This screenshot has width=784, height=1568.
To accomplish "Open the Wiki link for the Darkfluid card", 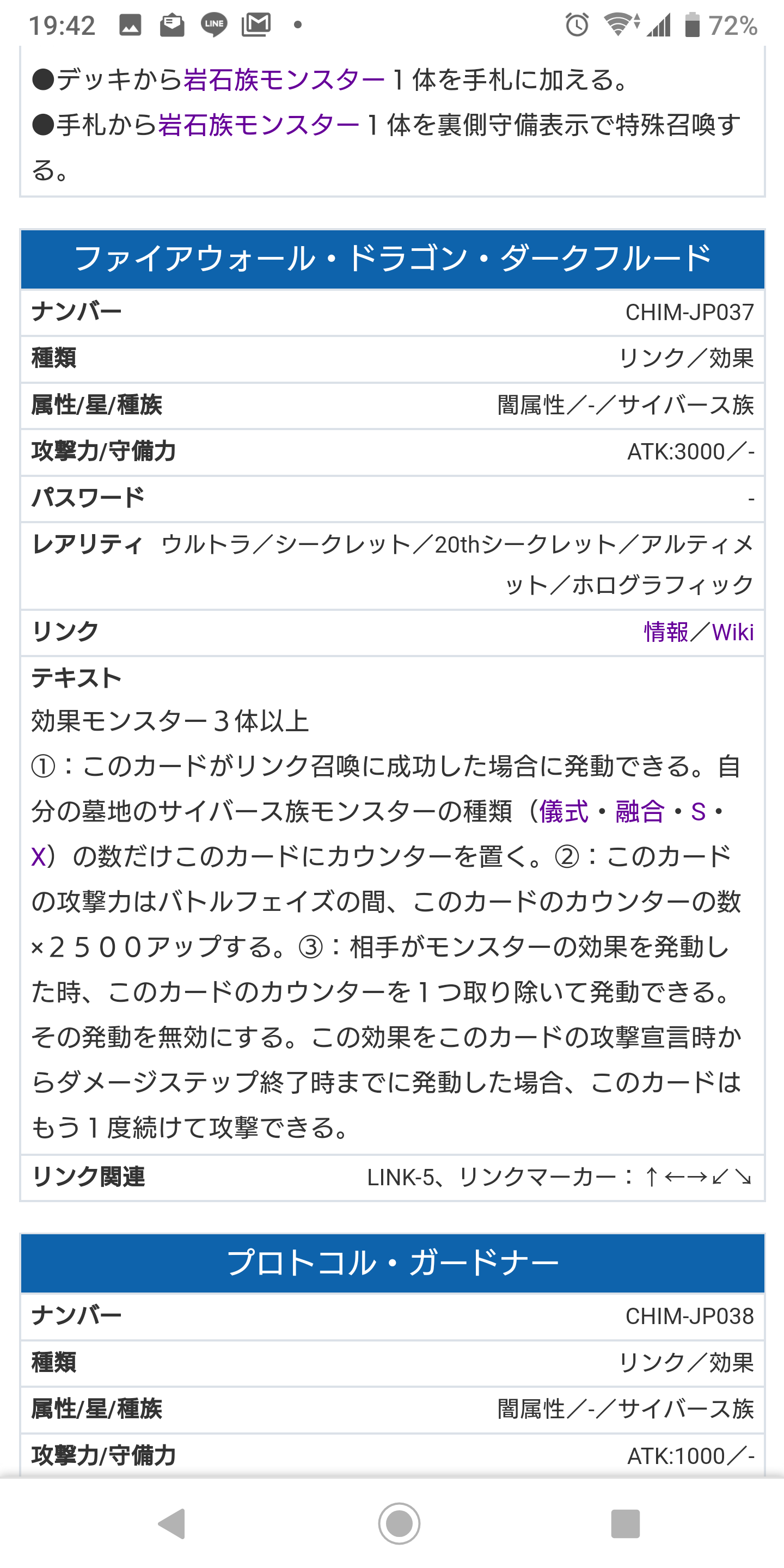I will click(x=733, y=632).
